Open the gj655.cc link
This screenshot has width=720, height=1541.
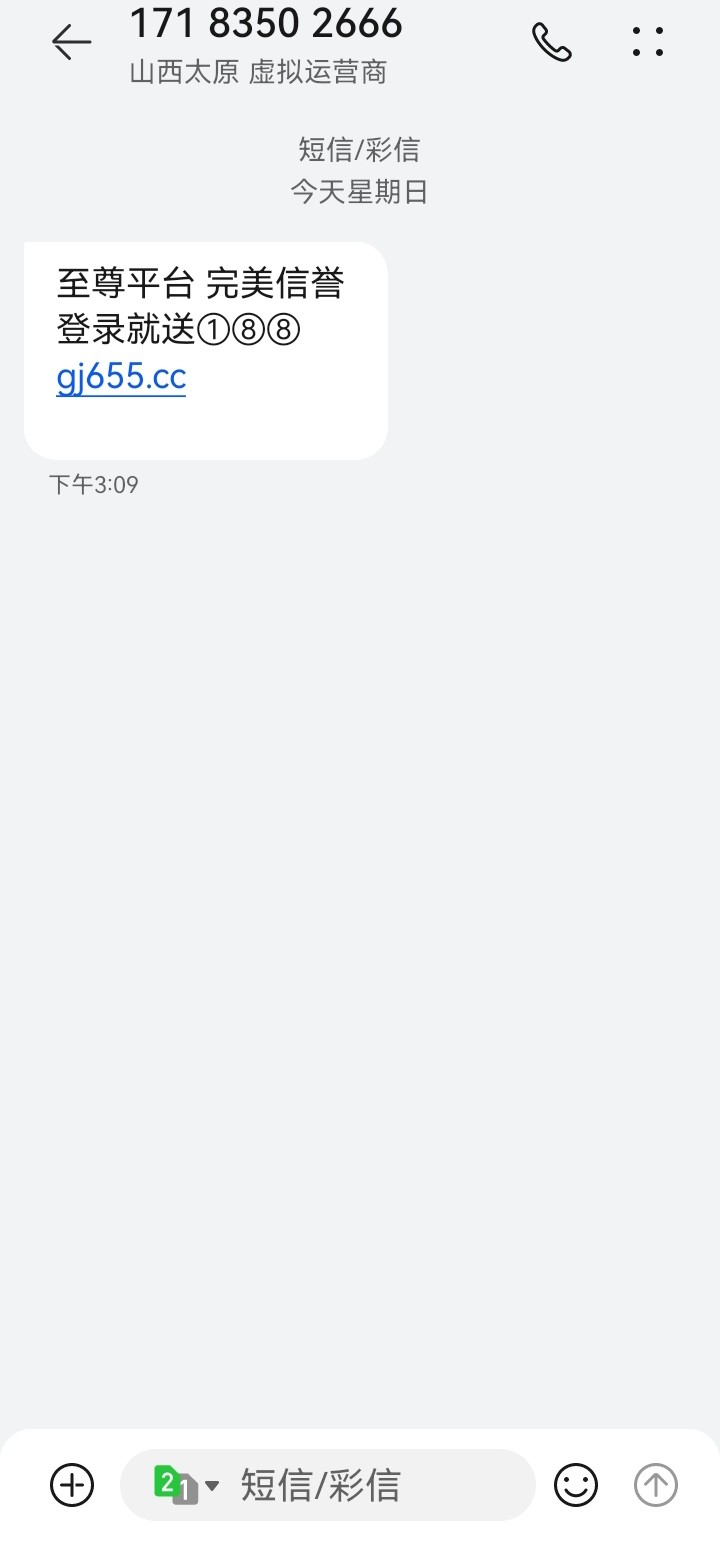pos(121,377)
